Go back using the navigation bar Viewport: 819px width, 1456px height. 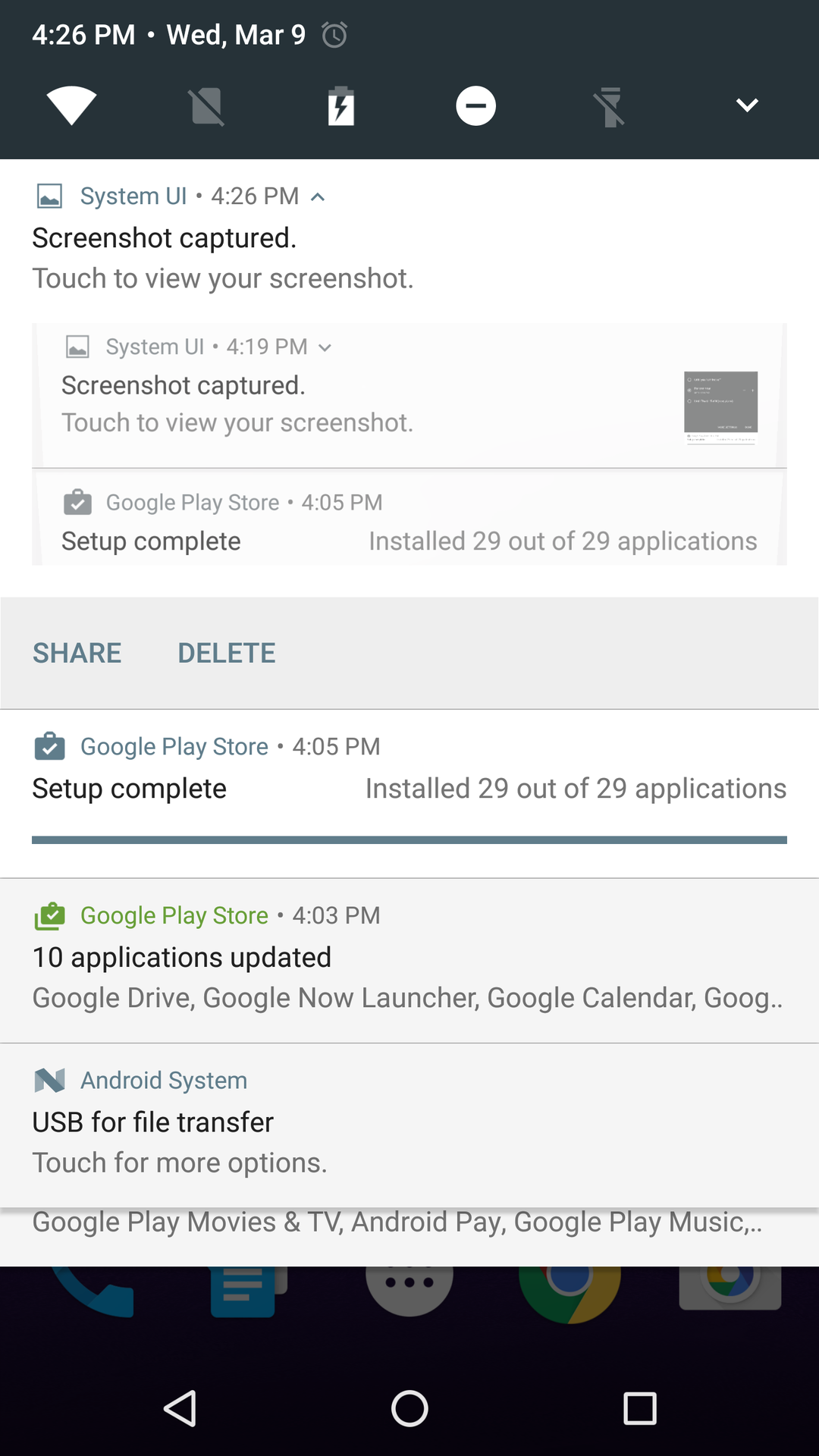tap(180, 1409)
